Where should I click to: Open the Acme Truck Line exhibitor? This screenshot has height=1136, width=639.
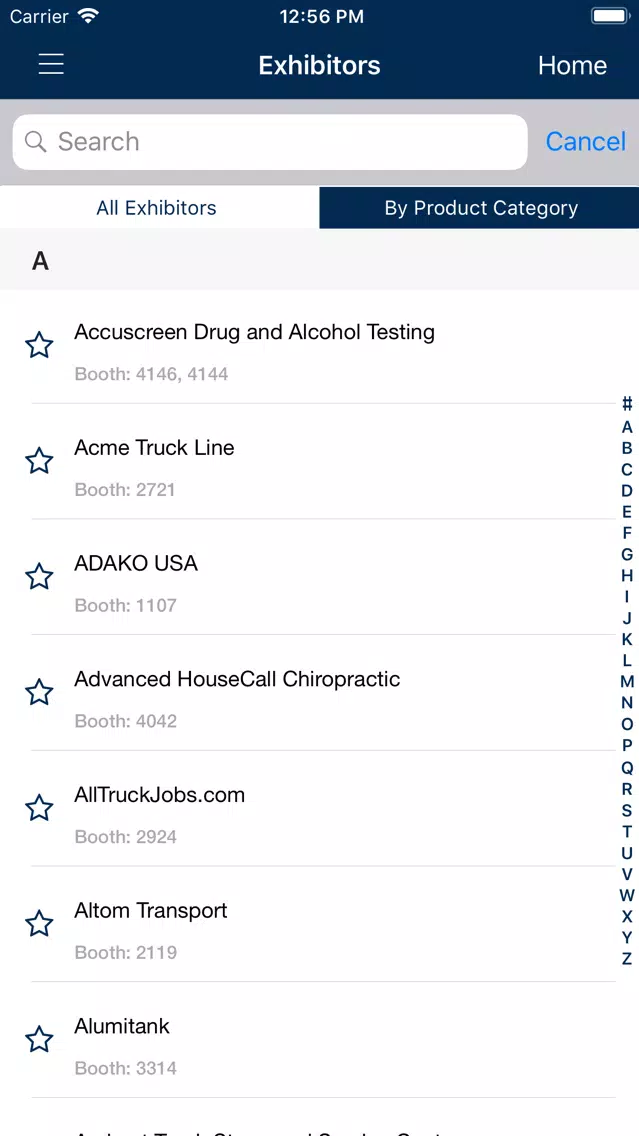click(x=320, y=462)
